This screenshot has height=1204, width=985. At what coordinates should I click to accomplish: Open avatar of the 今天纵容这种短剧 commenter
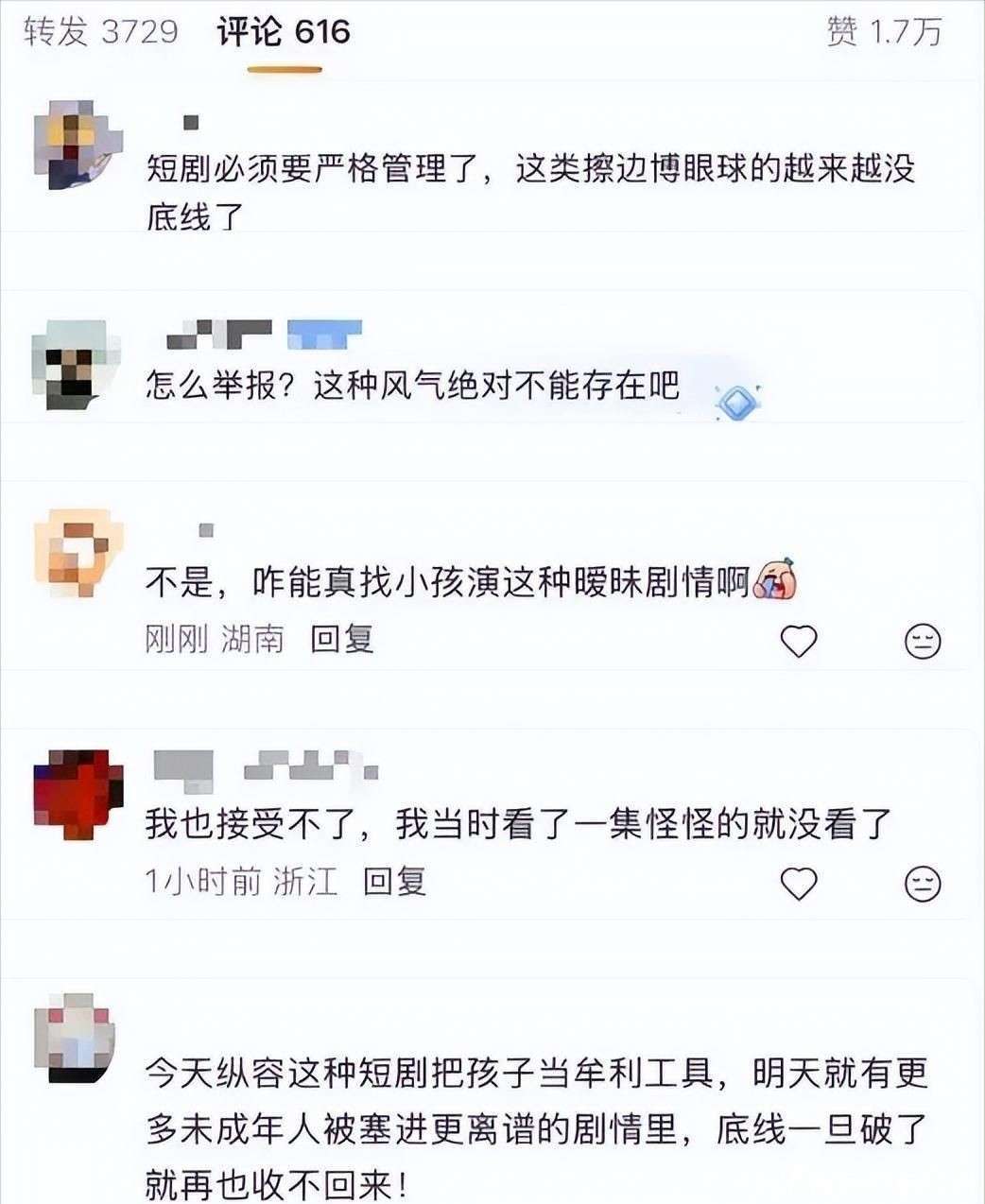pos(76,1038)
